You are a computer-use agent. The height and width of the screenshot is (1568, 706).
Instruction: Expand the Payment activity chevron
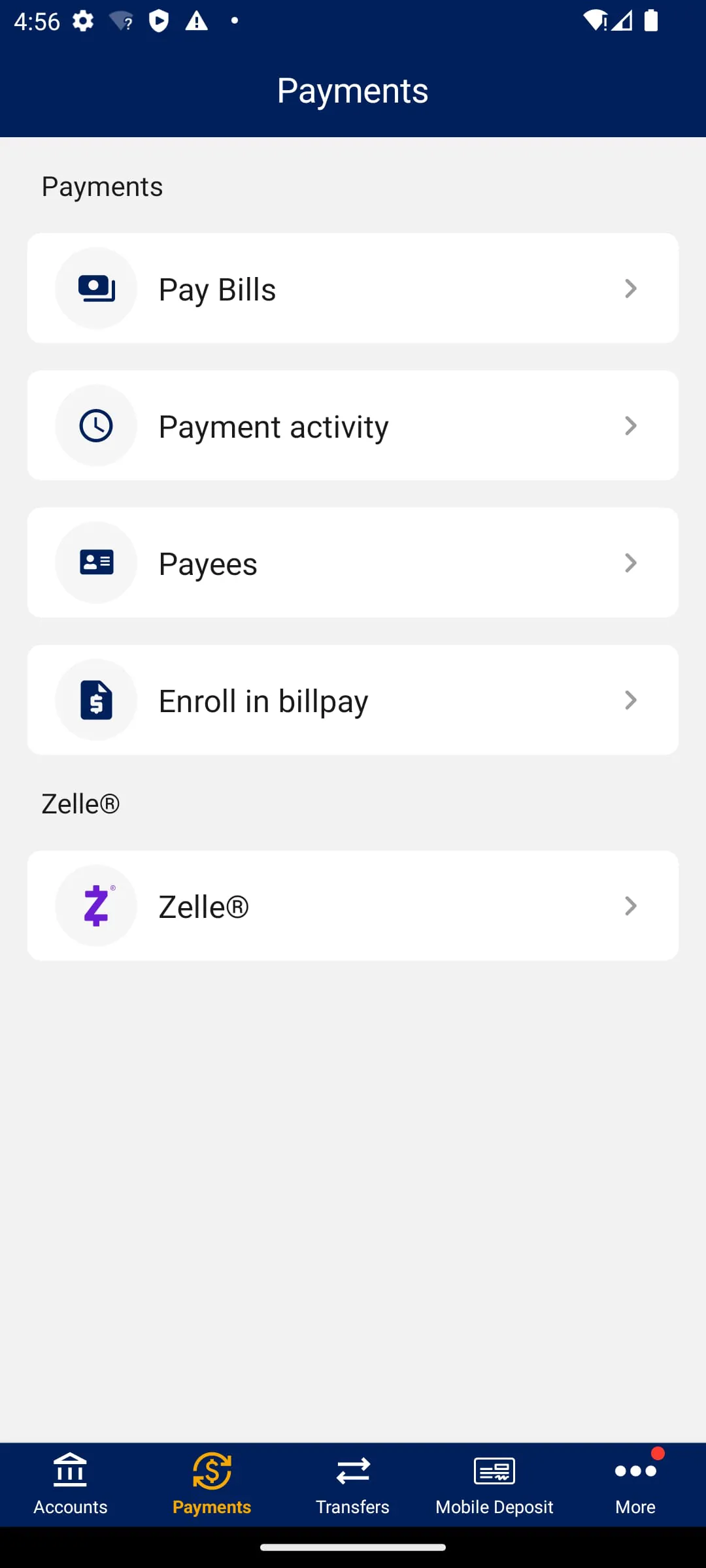[x=630, y=425]
